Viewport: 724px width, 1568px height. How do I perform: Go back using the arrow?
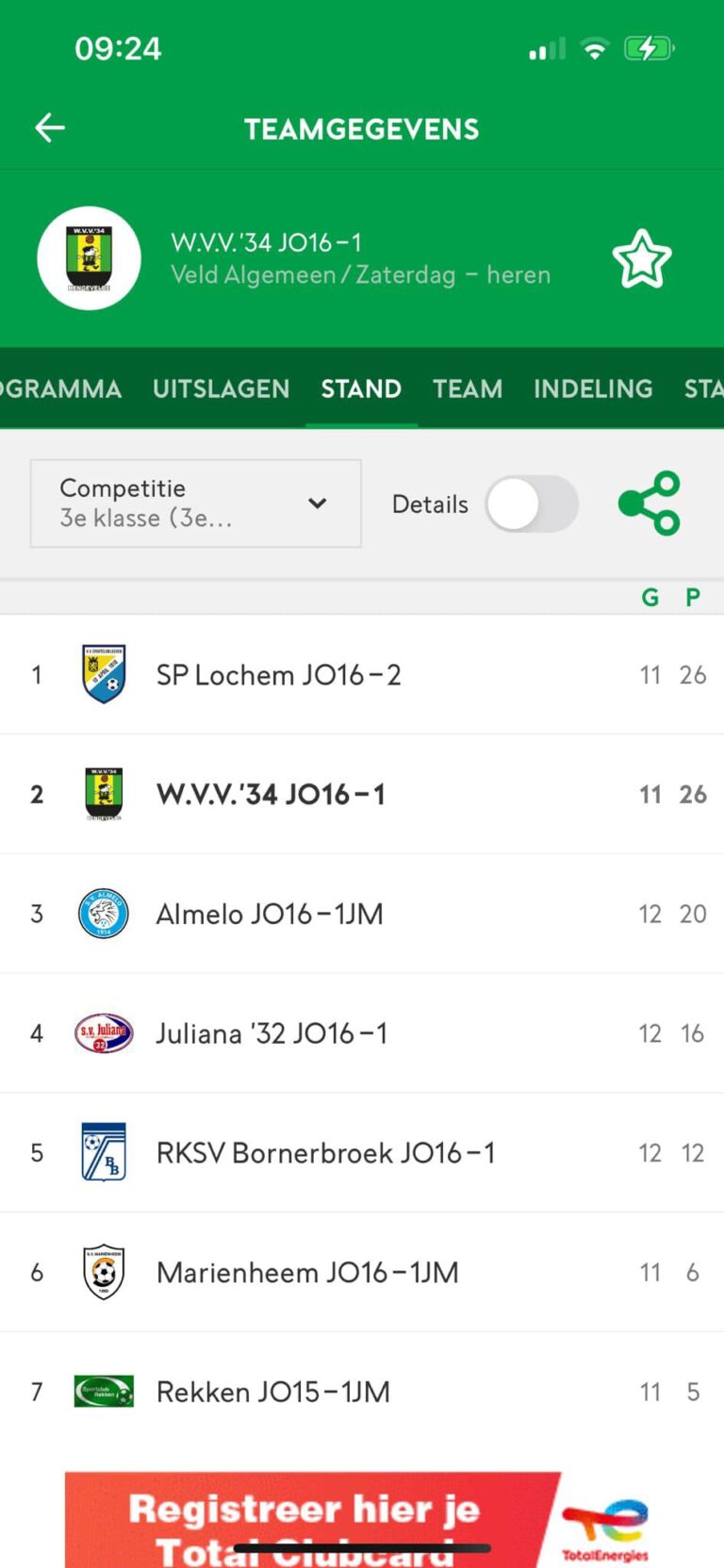pyautogui.click(x=50, y=127)
